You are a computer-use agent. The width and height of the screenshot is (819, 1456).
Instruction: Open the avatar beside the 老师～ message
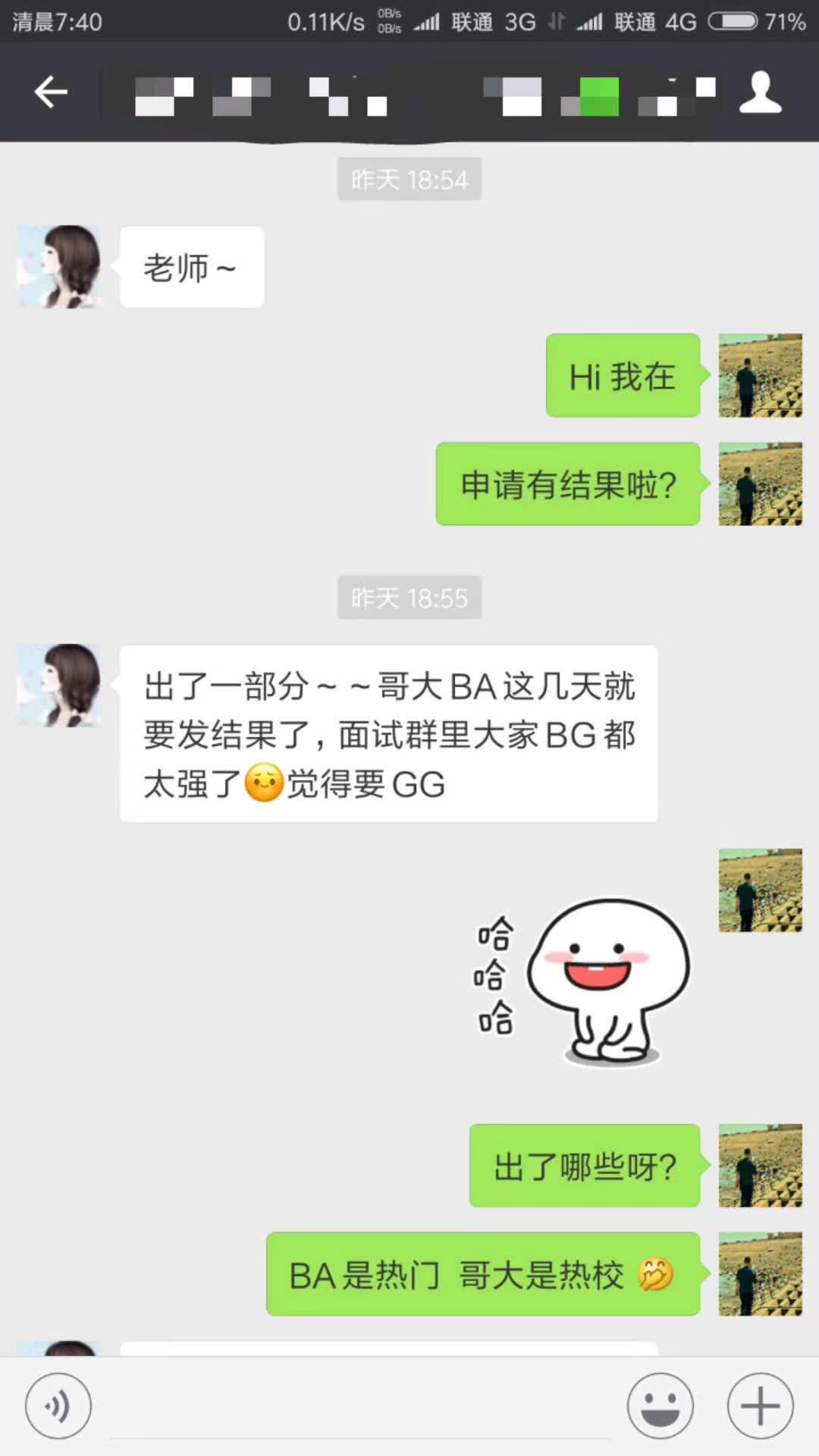[58, 266]
